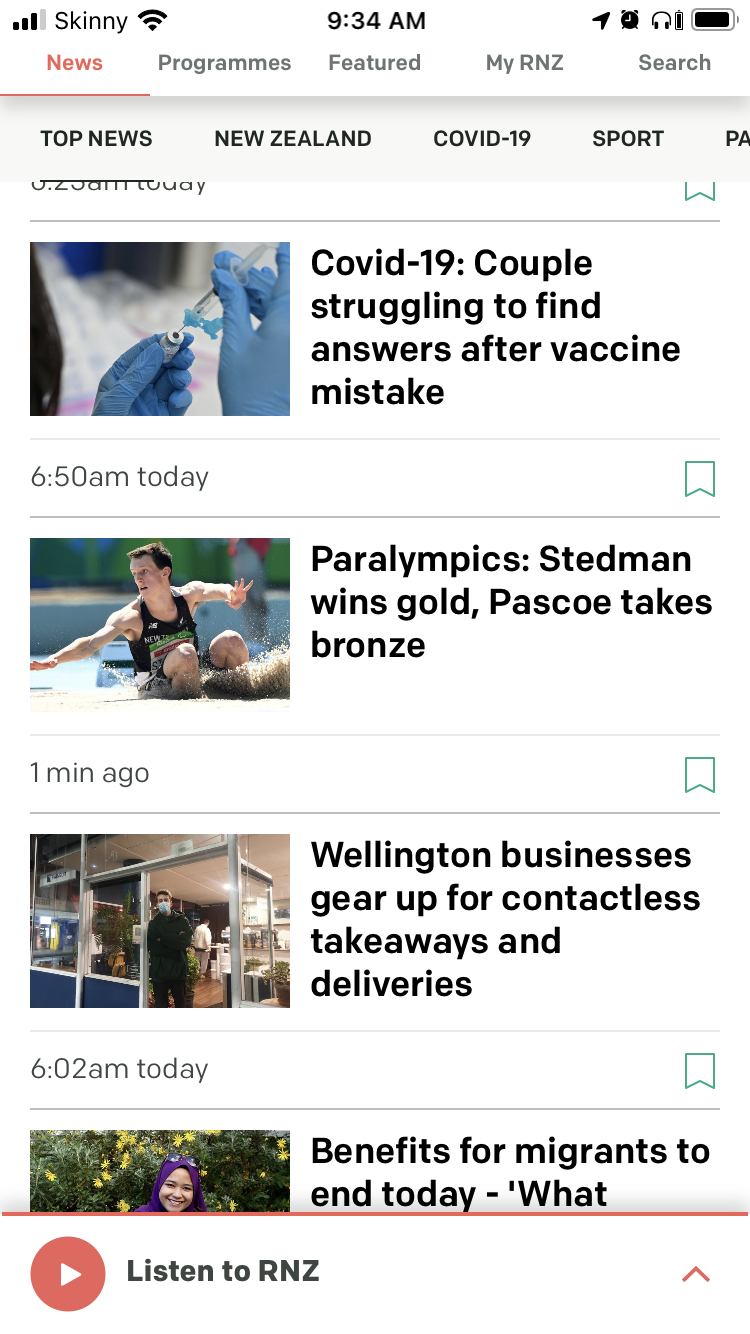Open the Covid-19 vaccine mistake article

point(495,327)
